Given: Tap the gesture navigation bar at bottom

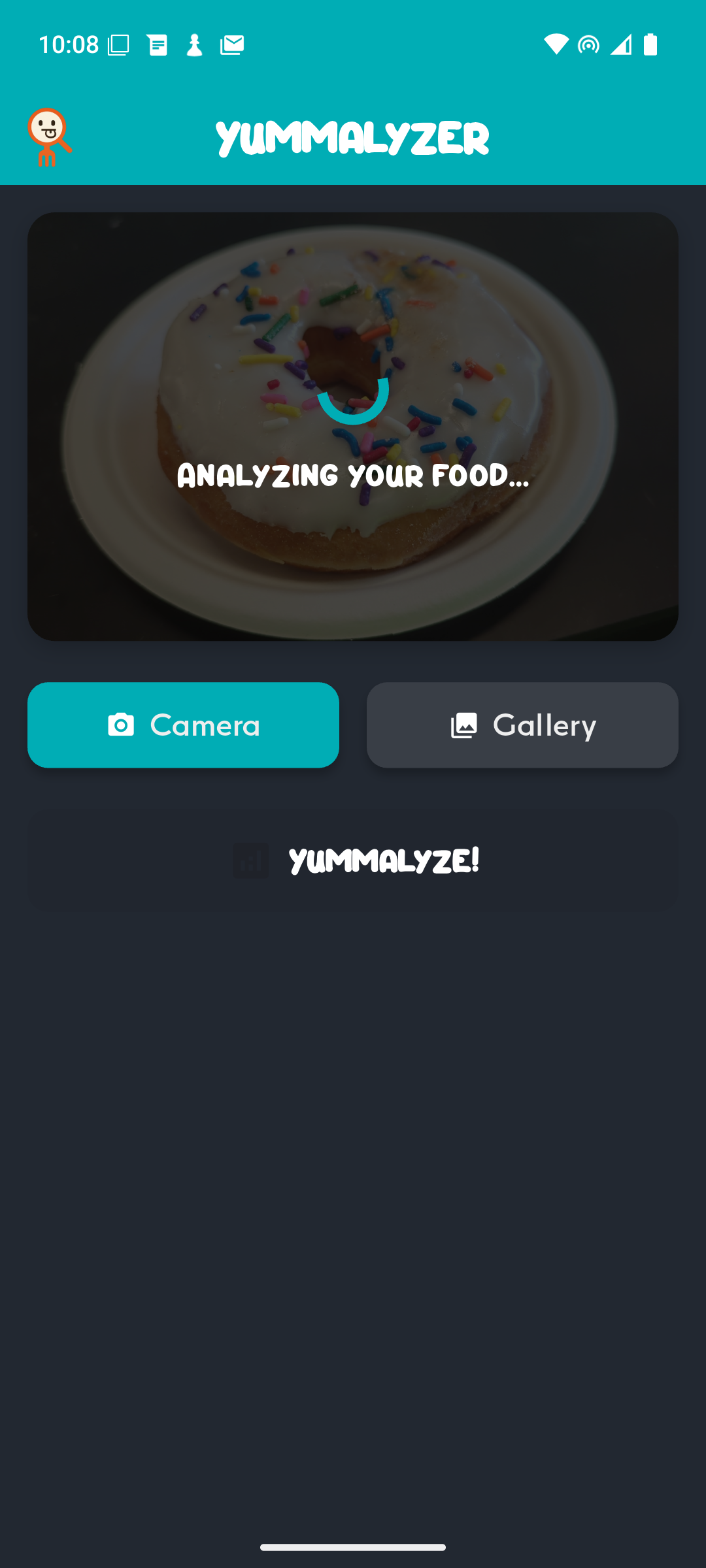Looking at the screenshot, I should [x=353, y=1546].
